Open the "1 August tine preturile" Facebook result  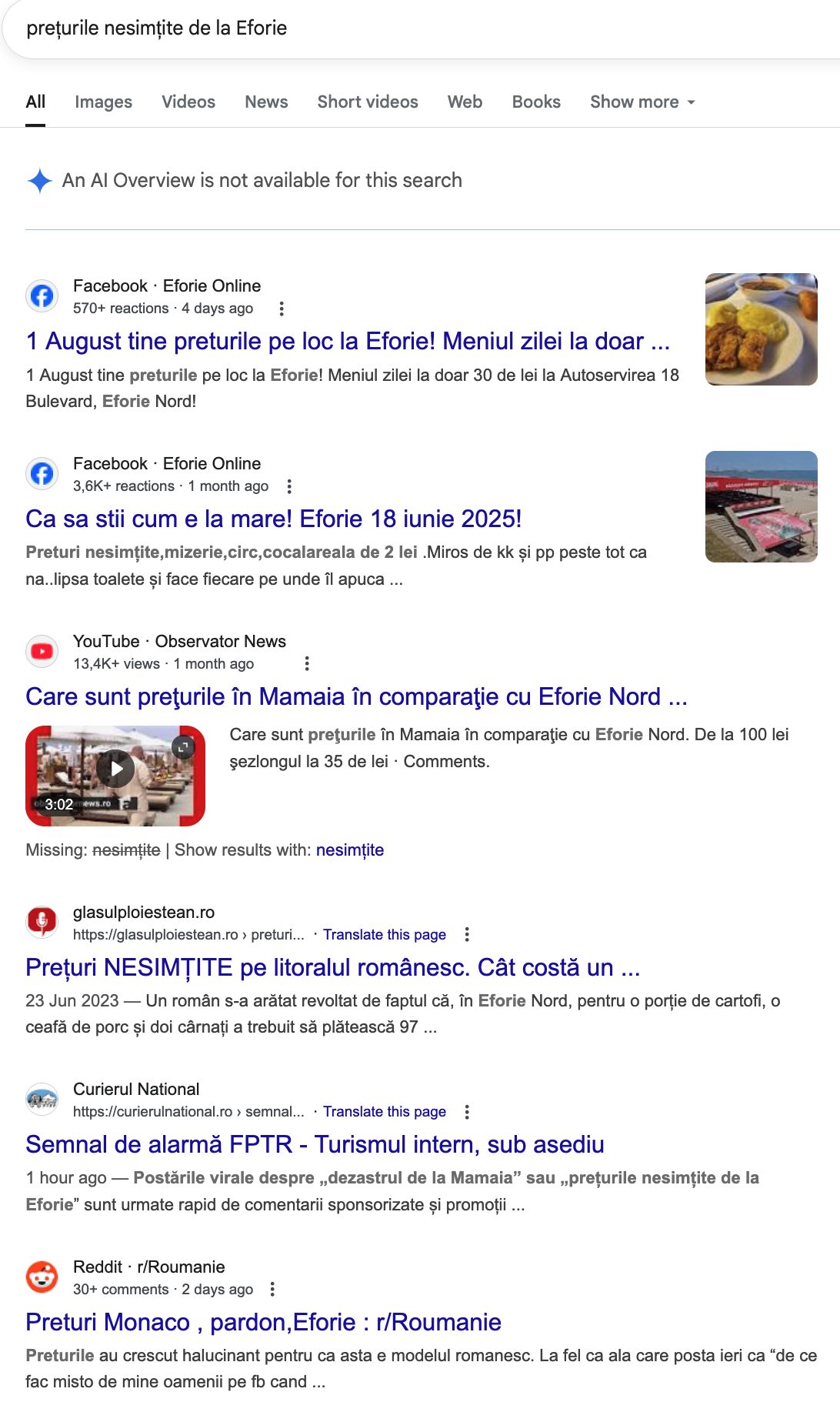(x=348, y=341)
